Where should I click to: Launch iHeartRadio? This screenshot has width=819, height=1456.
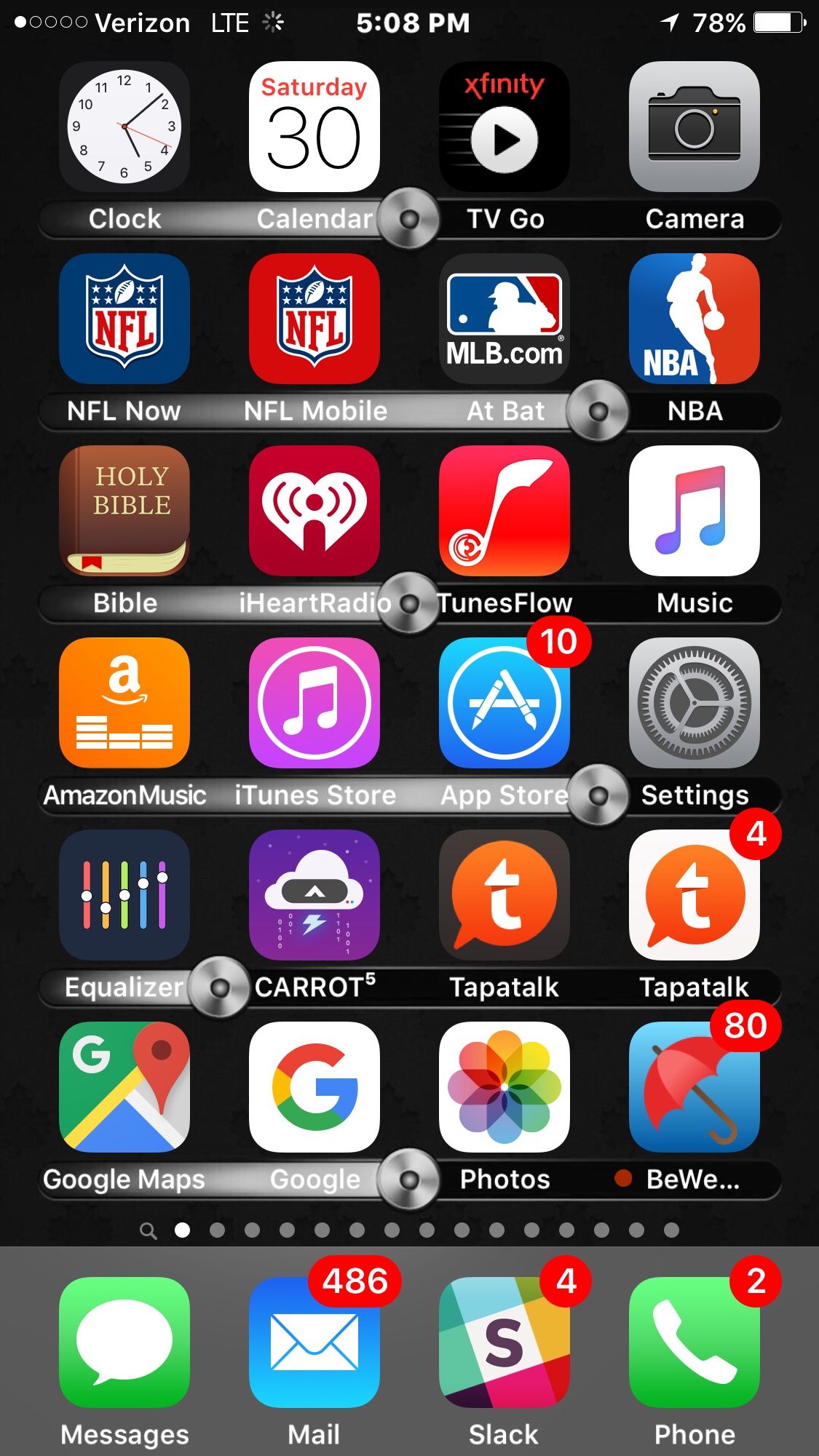[314, 511]
